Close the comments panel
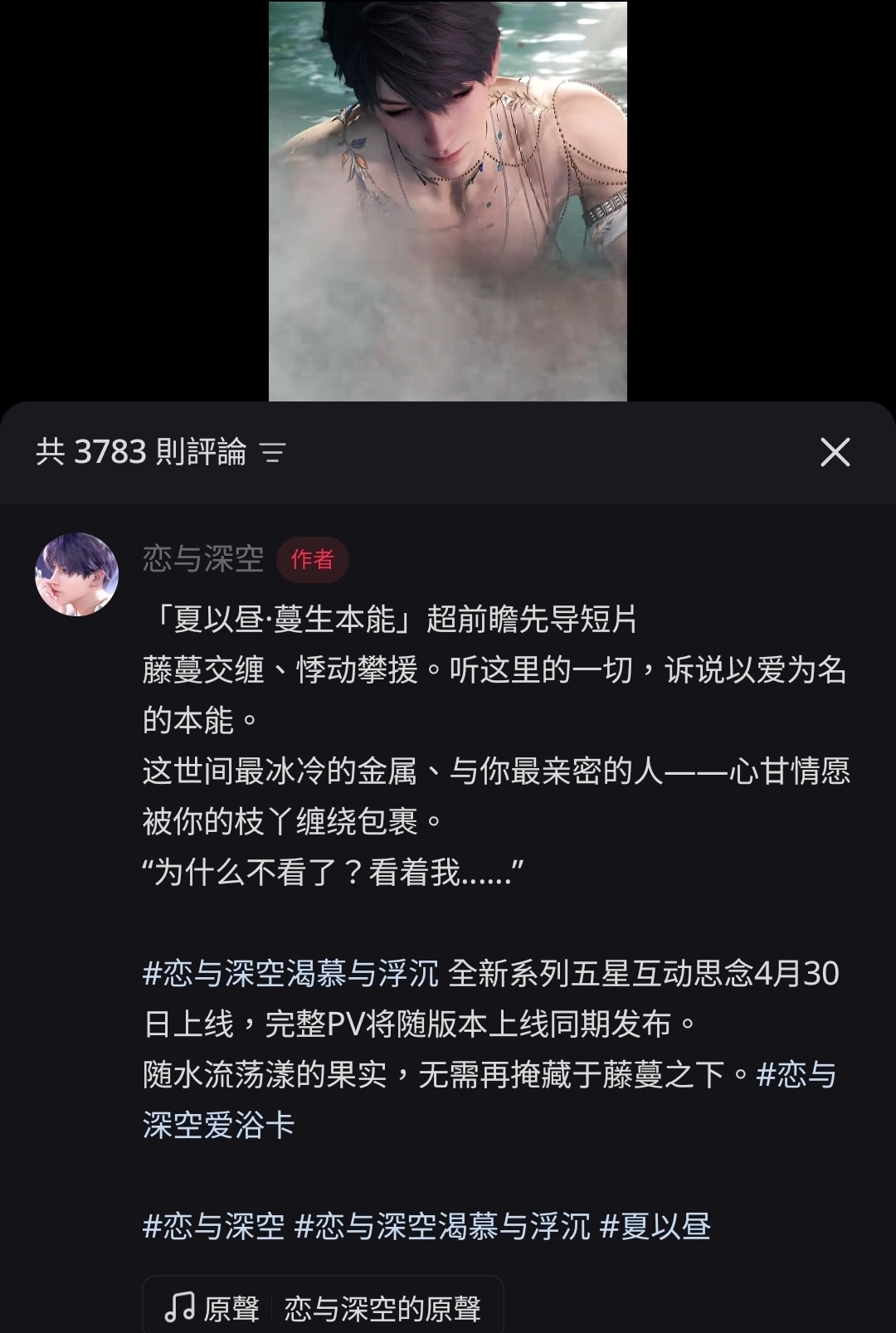This screenshot has height=1333, width=896. click(x=835, y=452)
